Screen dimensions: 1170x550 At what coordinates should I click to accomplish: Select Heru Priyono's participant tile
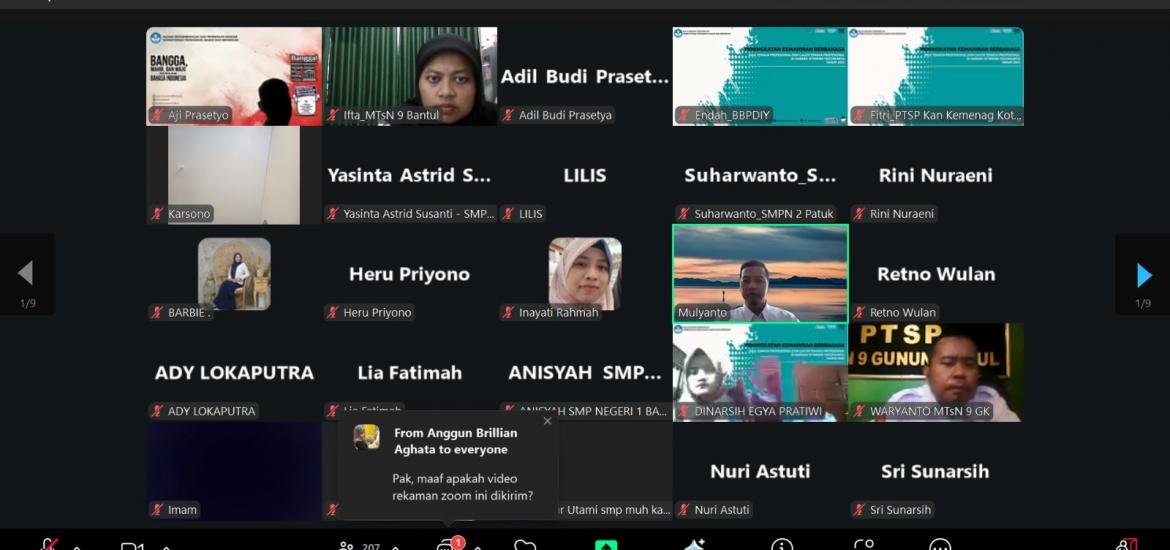[410, 273]
